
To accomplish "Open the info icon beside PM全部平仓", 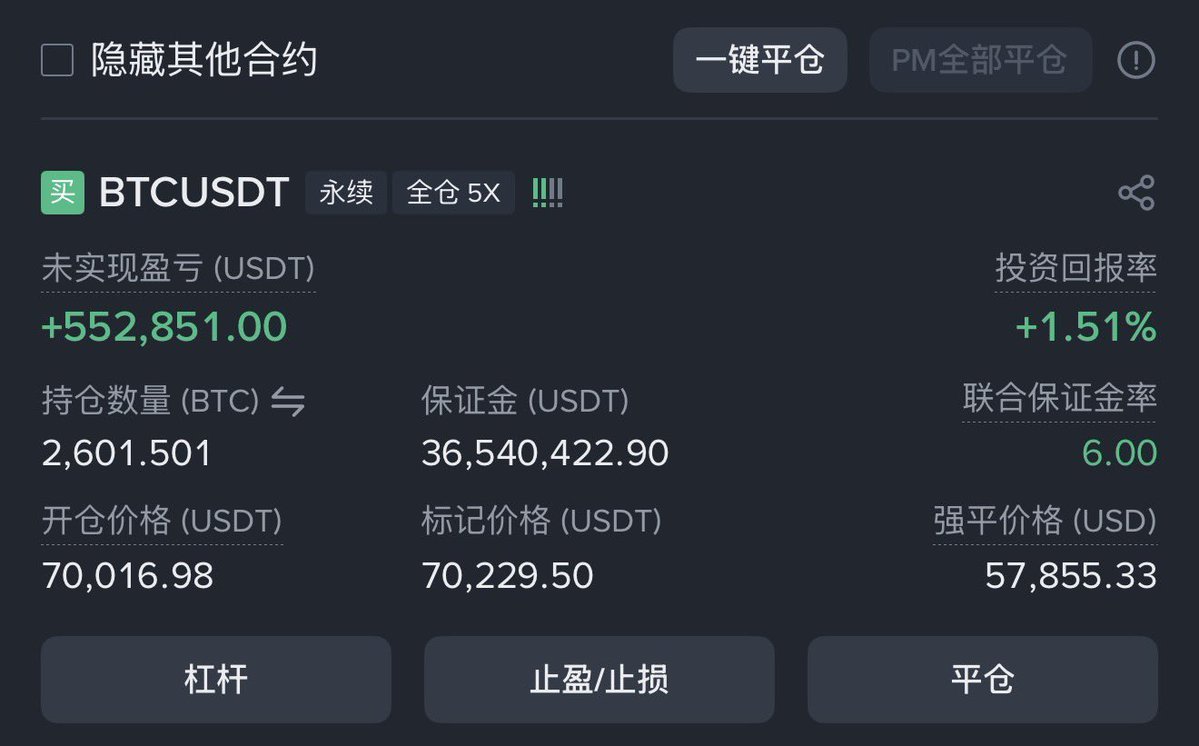I will [x=1135, y=61].
